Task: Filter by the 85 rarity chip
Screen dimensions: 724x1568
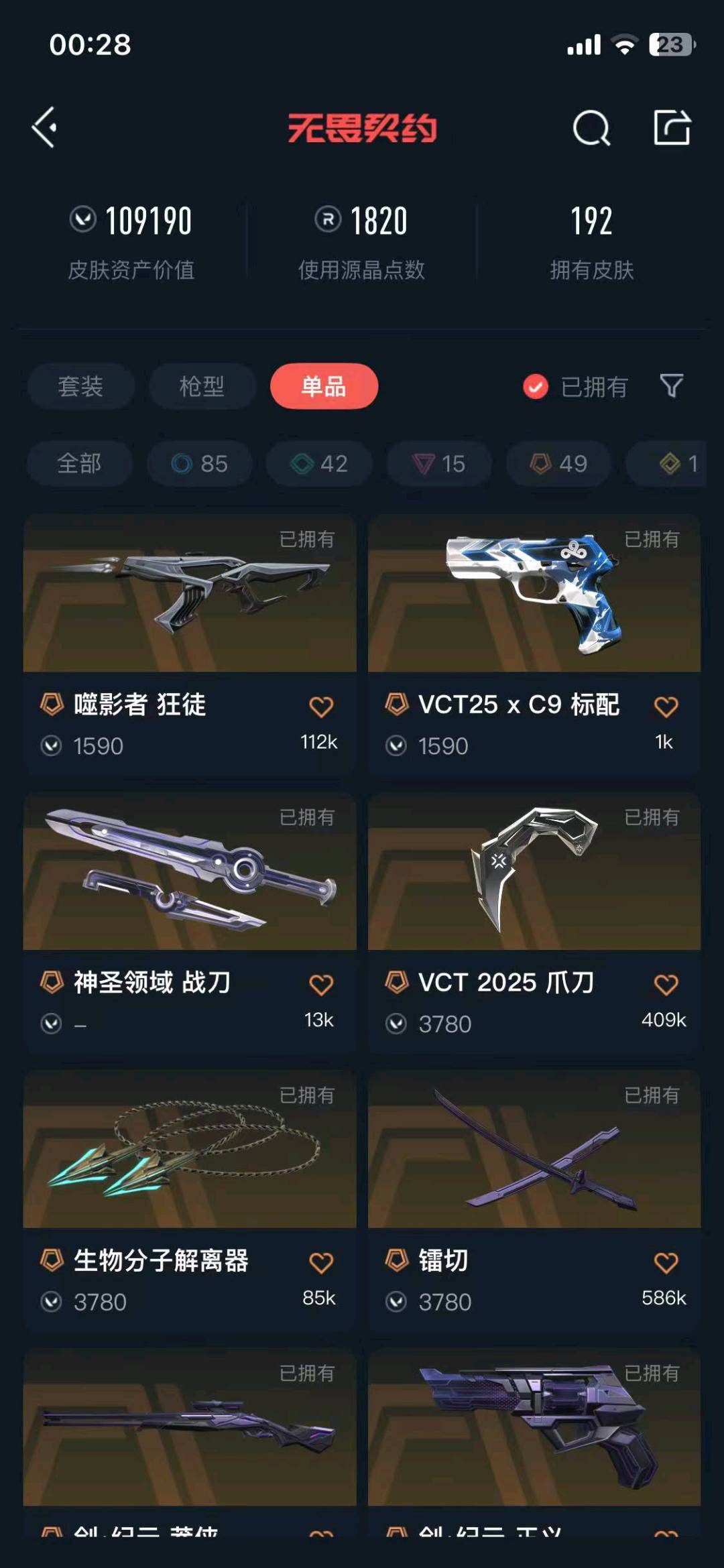Action: (x=200, y=463)
